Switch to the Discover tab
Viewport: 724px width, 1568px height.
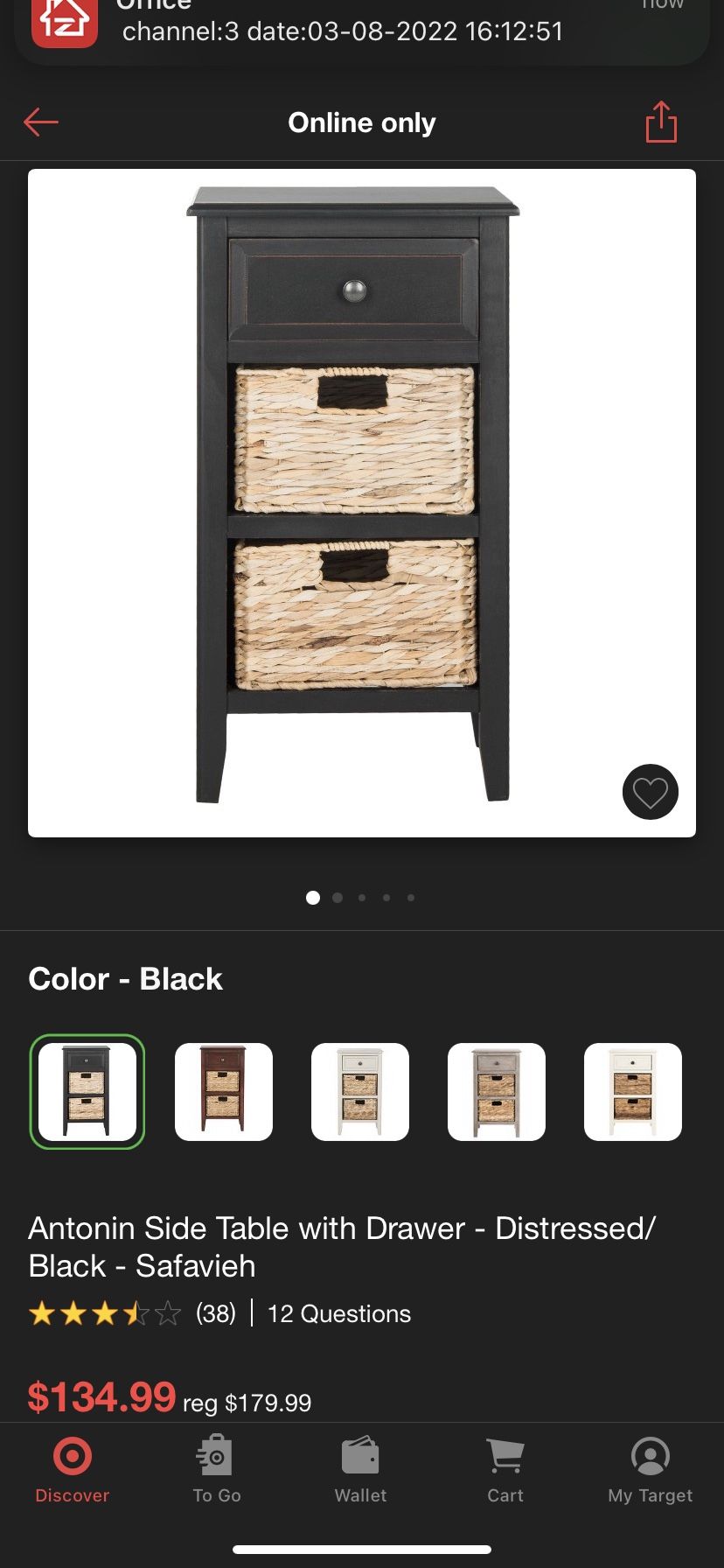tap(73, 1470)
